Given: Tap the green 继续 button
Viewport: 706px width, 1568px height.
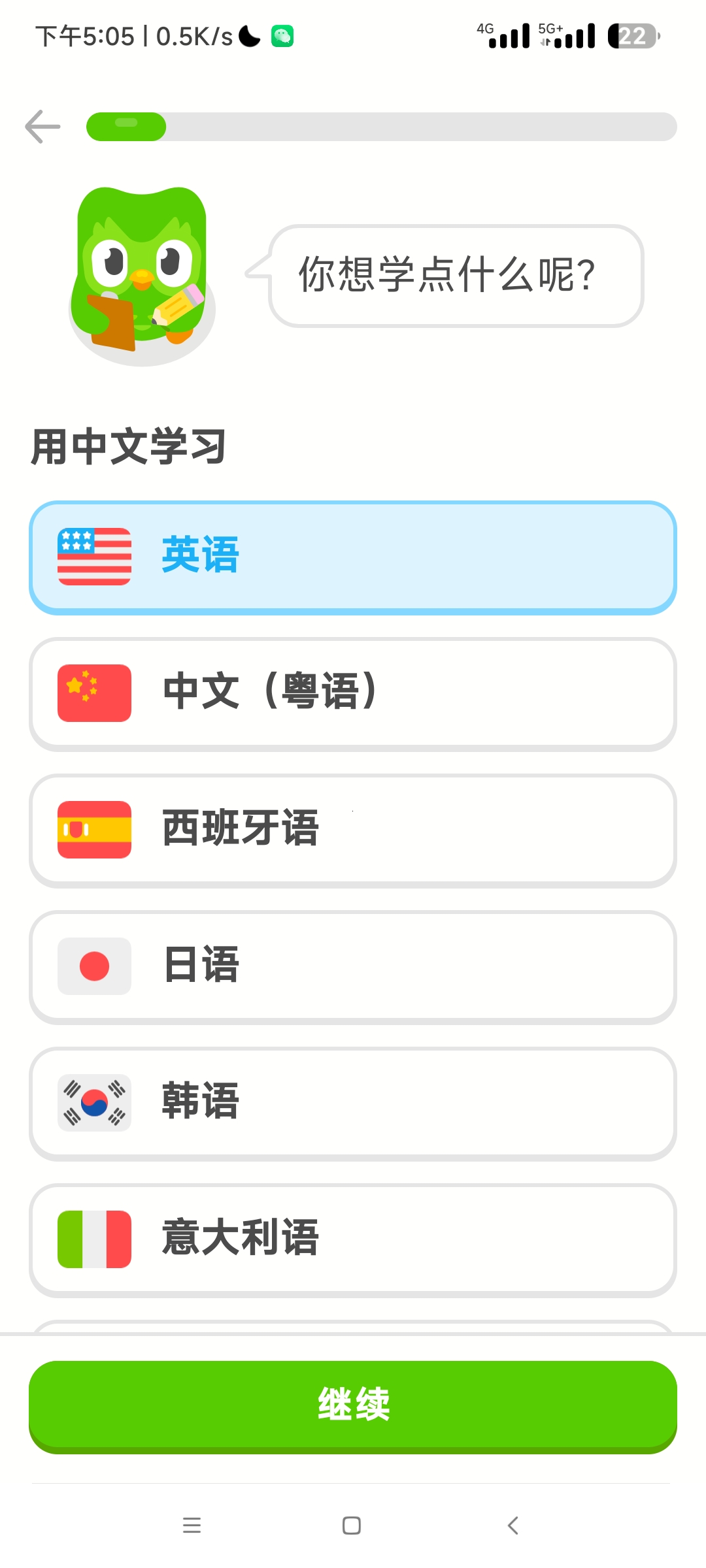Looking at the screenshot, I should [353, 1405].
